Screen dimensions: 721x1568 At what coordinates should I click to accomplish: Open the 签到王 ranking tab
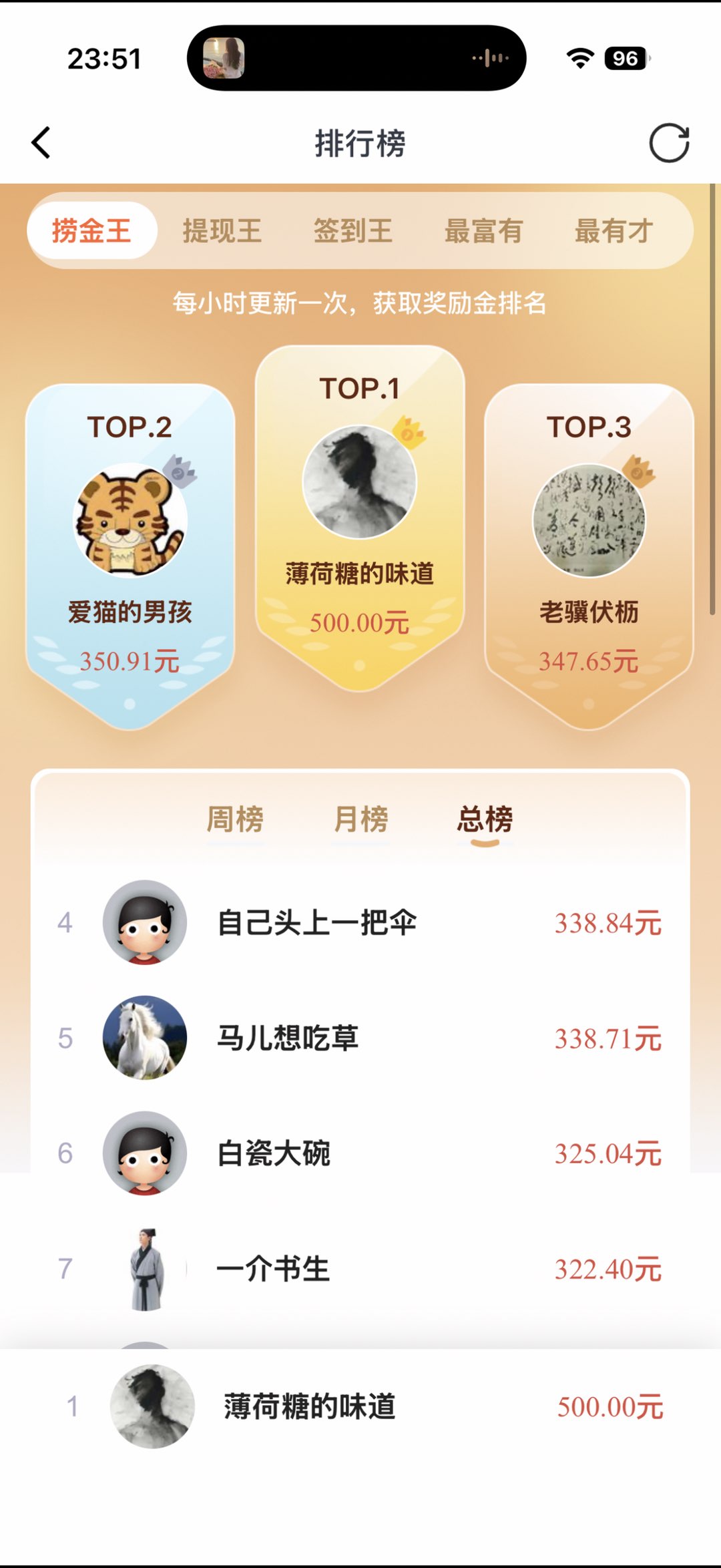coord(352,231)
